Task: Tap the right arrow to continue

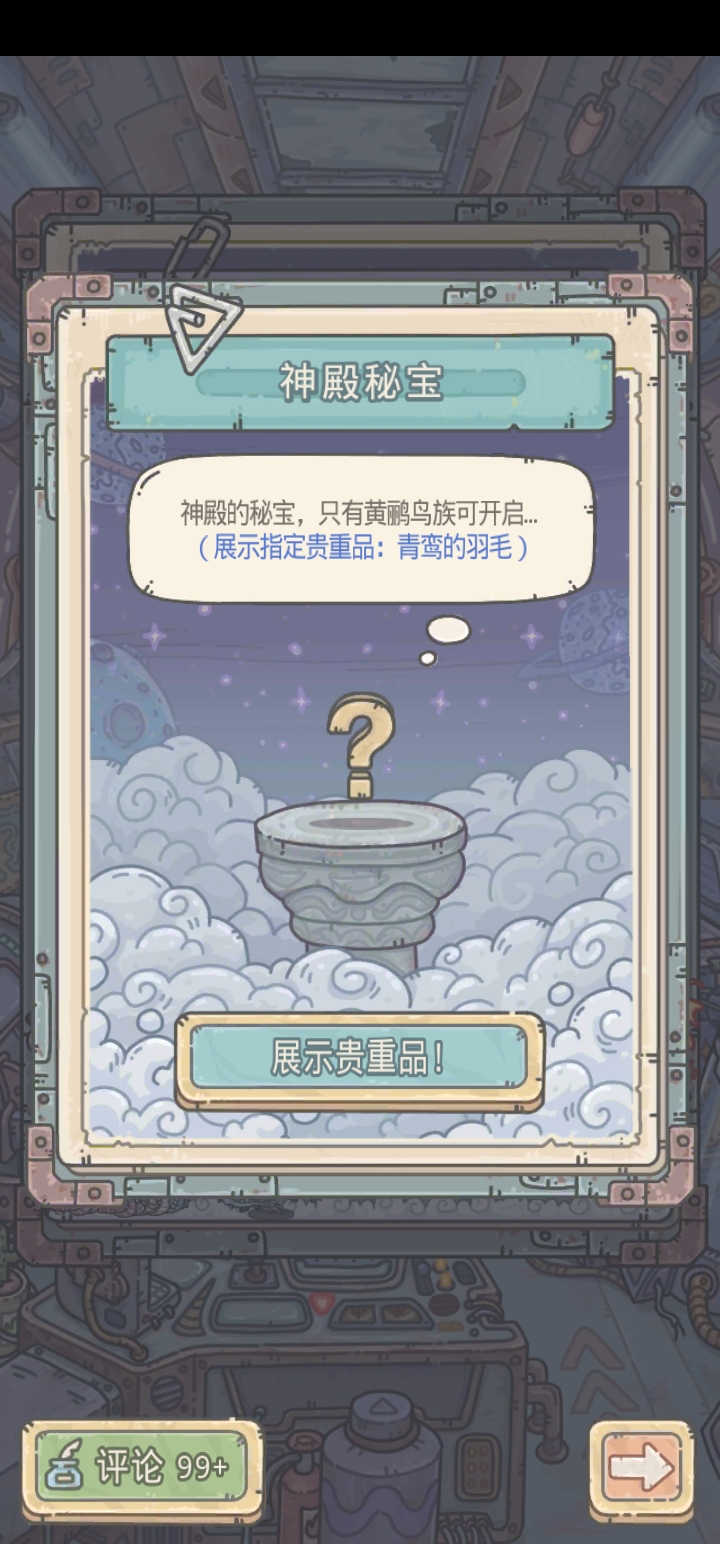Action: tap(641, 1468)
